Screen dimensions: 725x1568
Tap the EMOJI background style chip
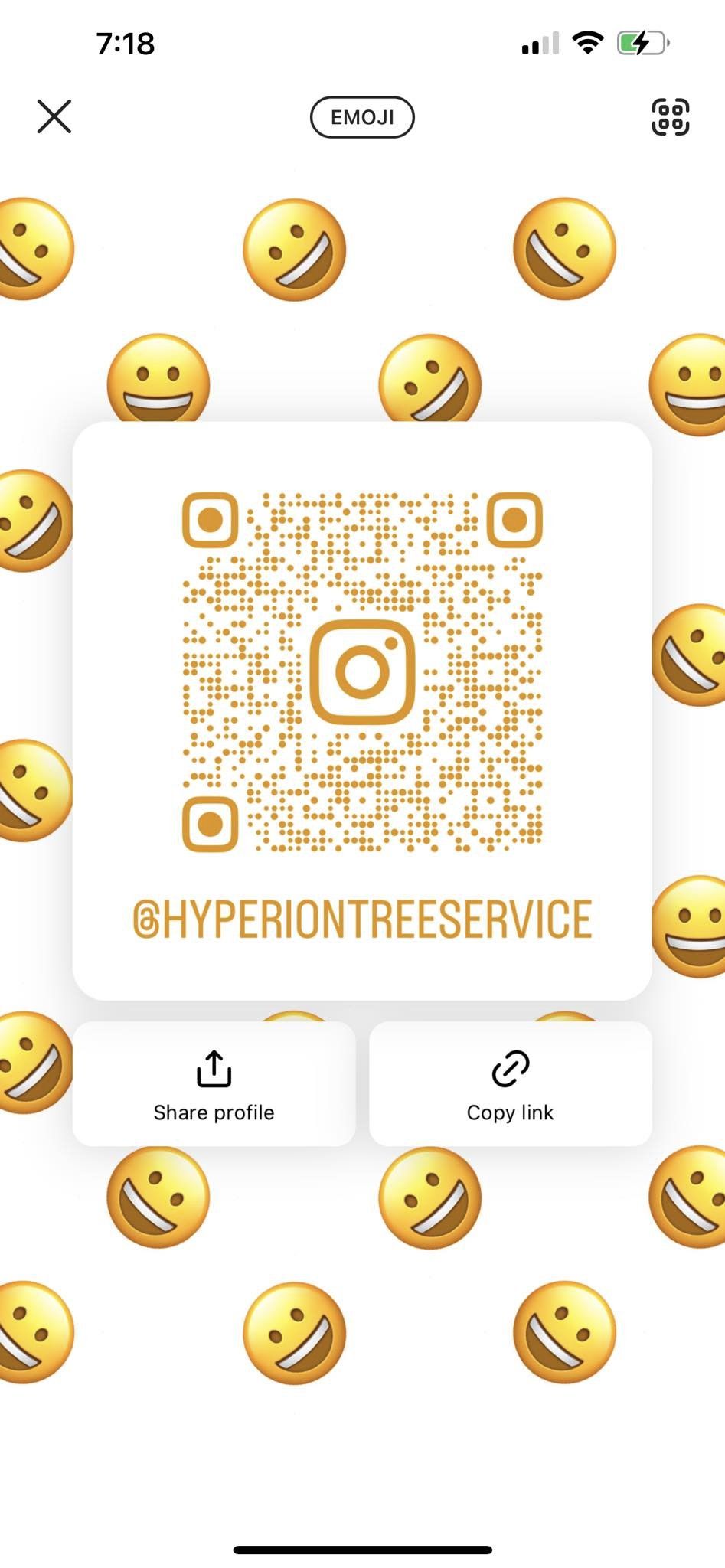362,117
